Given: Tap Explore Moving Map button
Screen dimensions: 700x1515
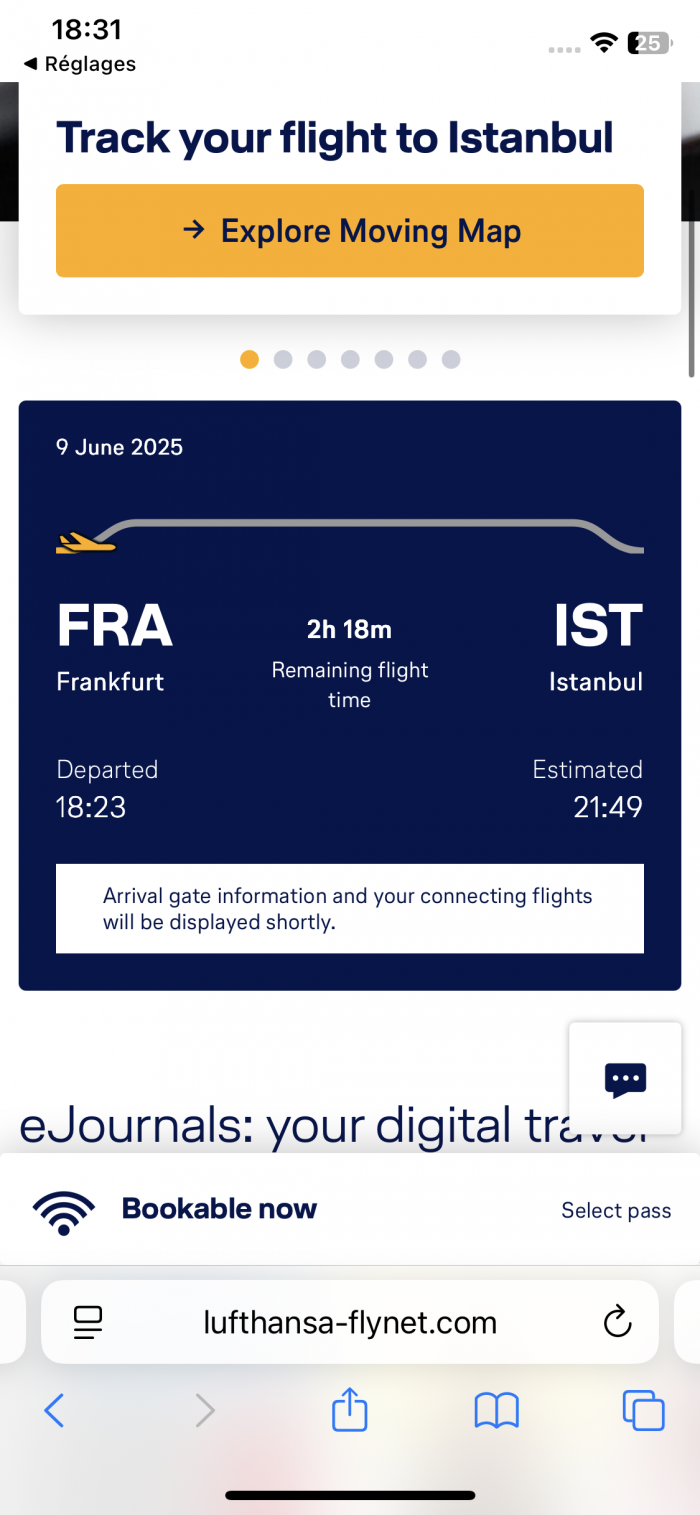Looking at the screenshot, I should pos(350,231).
